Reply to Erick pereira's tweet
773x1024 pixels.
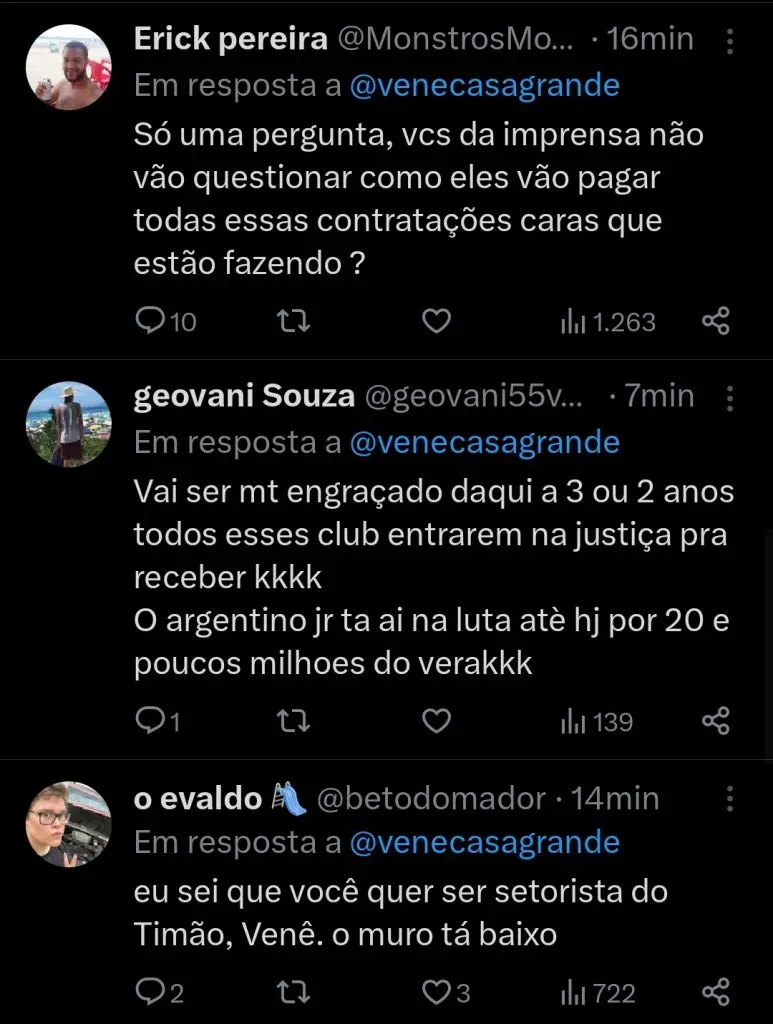click(150, 321)
